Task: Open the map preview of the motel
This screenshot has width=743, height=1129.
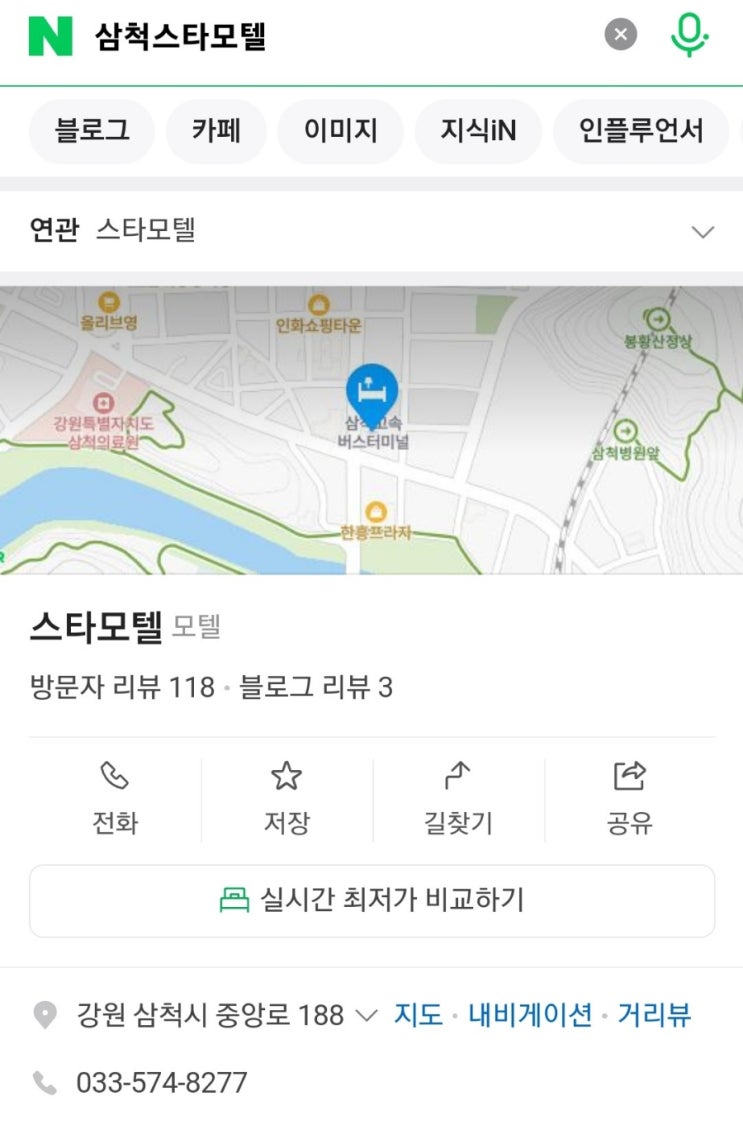Action: point(372,430)
